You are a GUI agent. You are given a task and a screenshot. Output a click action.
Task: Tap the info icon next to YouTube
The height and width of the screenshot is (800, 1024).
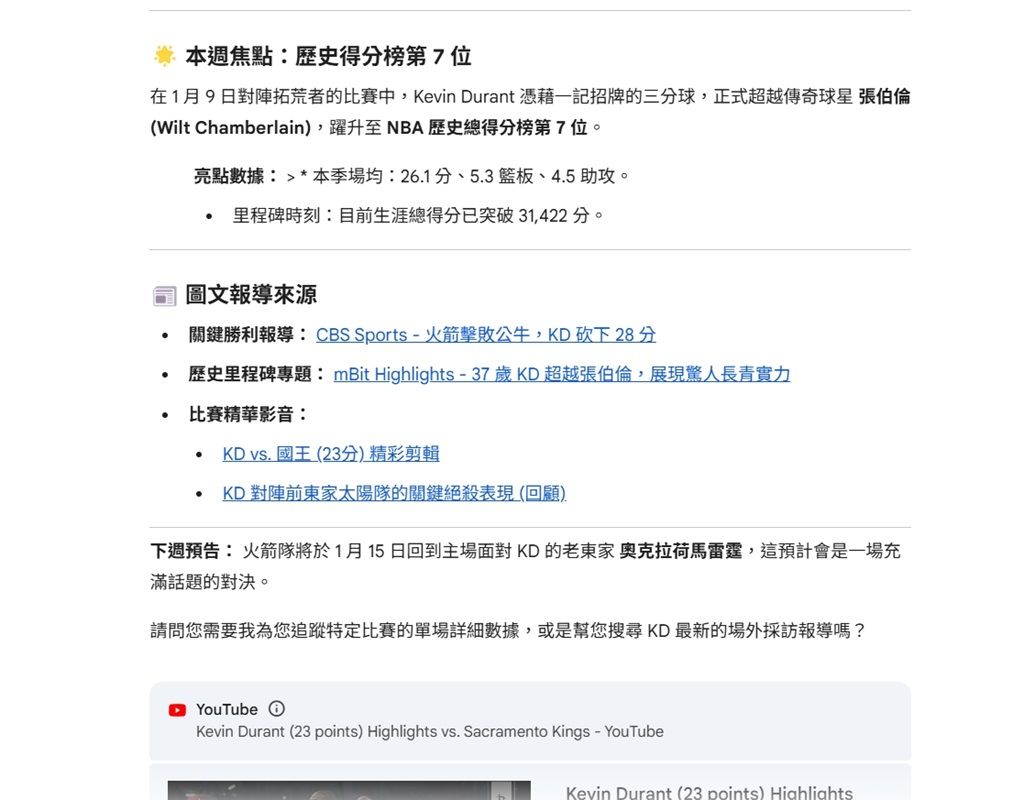(277, 709)
